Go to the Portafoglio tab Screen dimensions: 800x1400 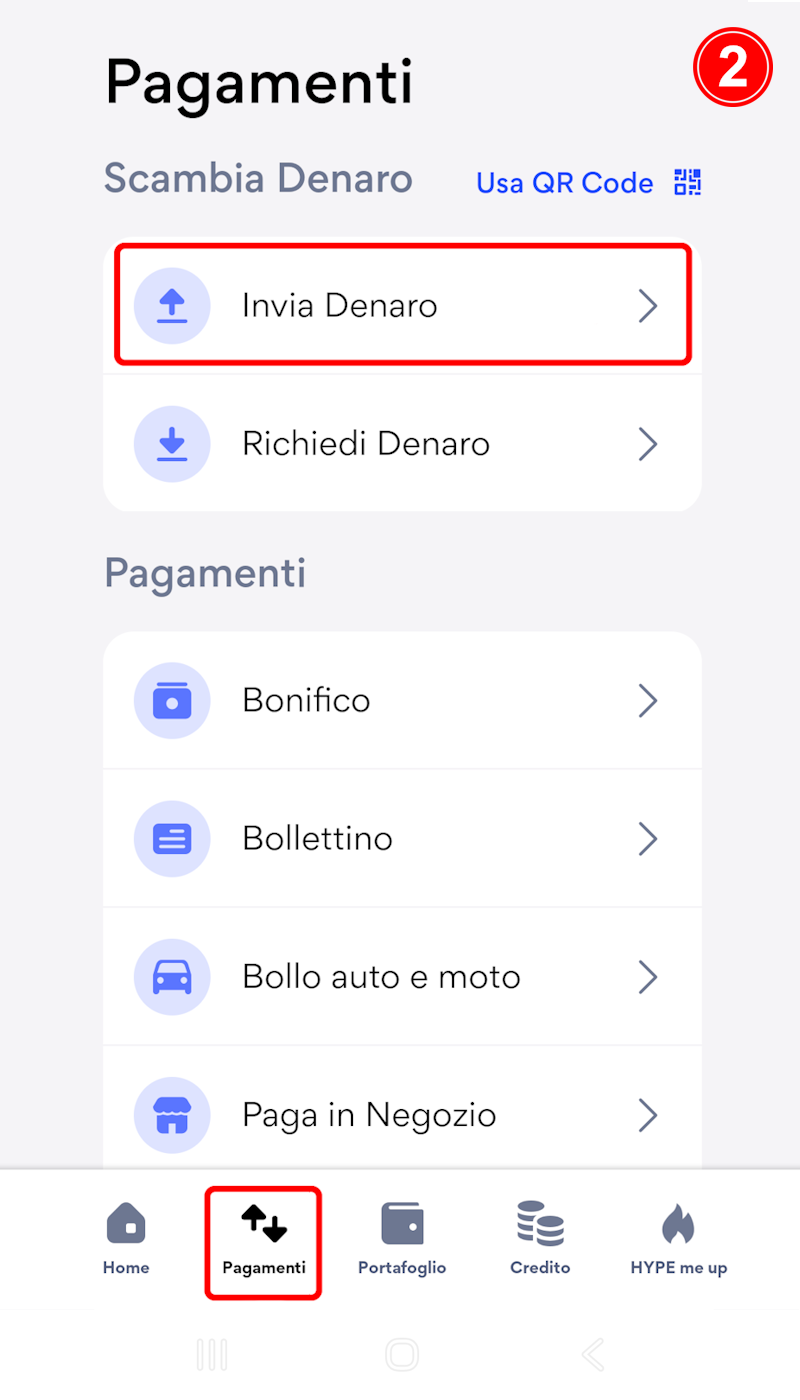click(402, 1240)
